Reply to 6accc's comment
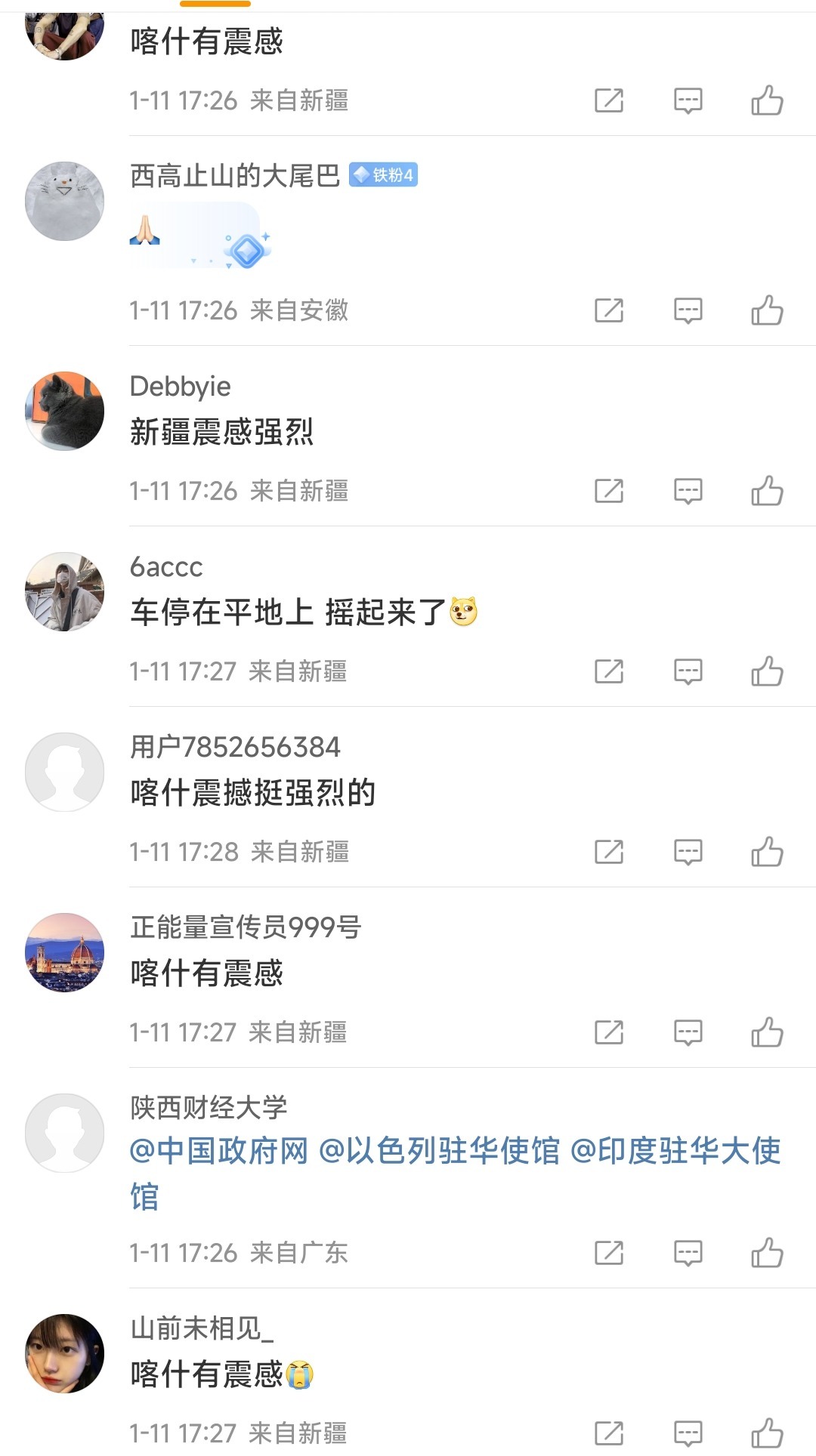 688,671
